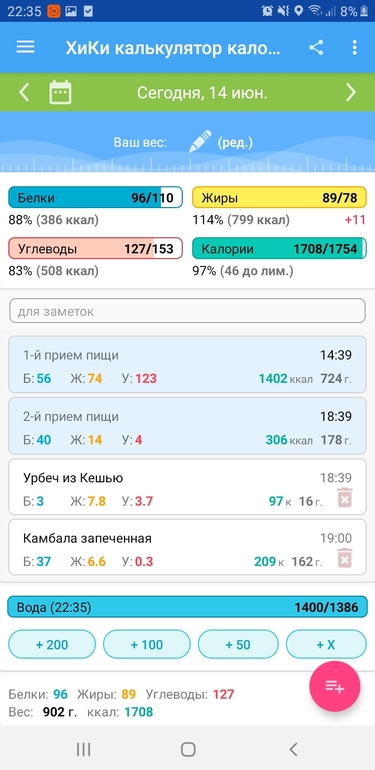Delete the Камбала запеченная entry
The width and height of the screenshot is (375, 770).
tap(345, 558)
